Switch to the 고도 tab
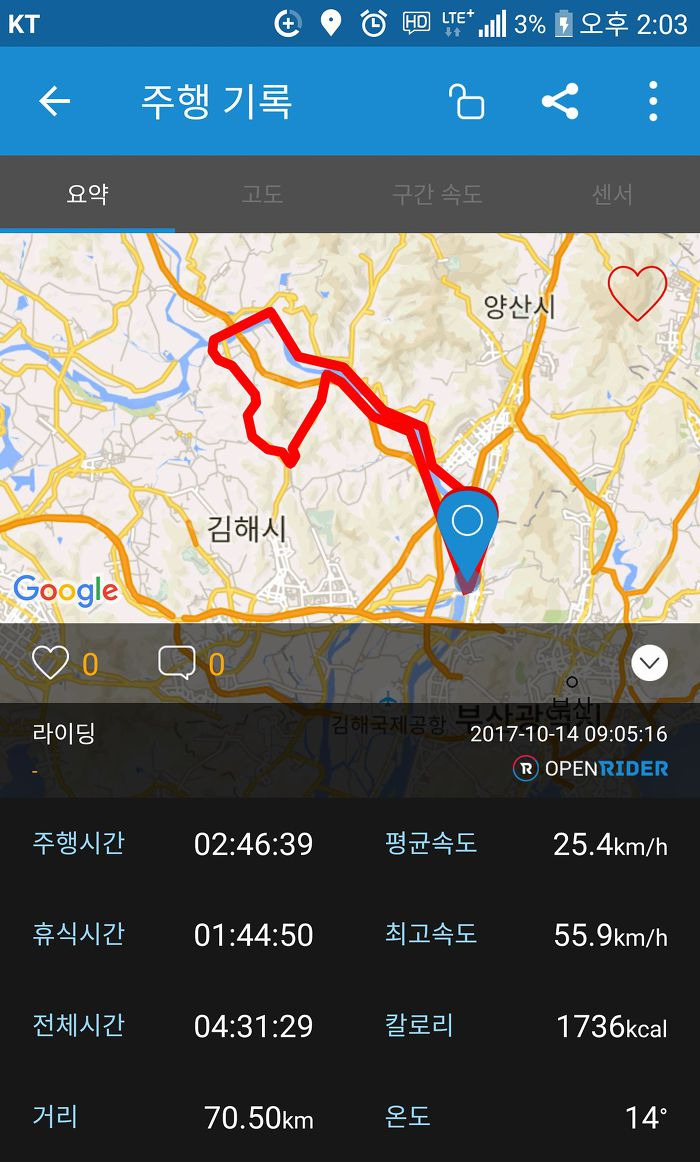700x1162 pixels. coord(262,194)
